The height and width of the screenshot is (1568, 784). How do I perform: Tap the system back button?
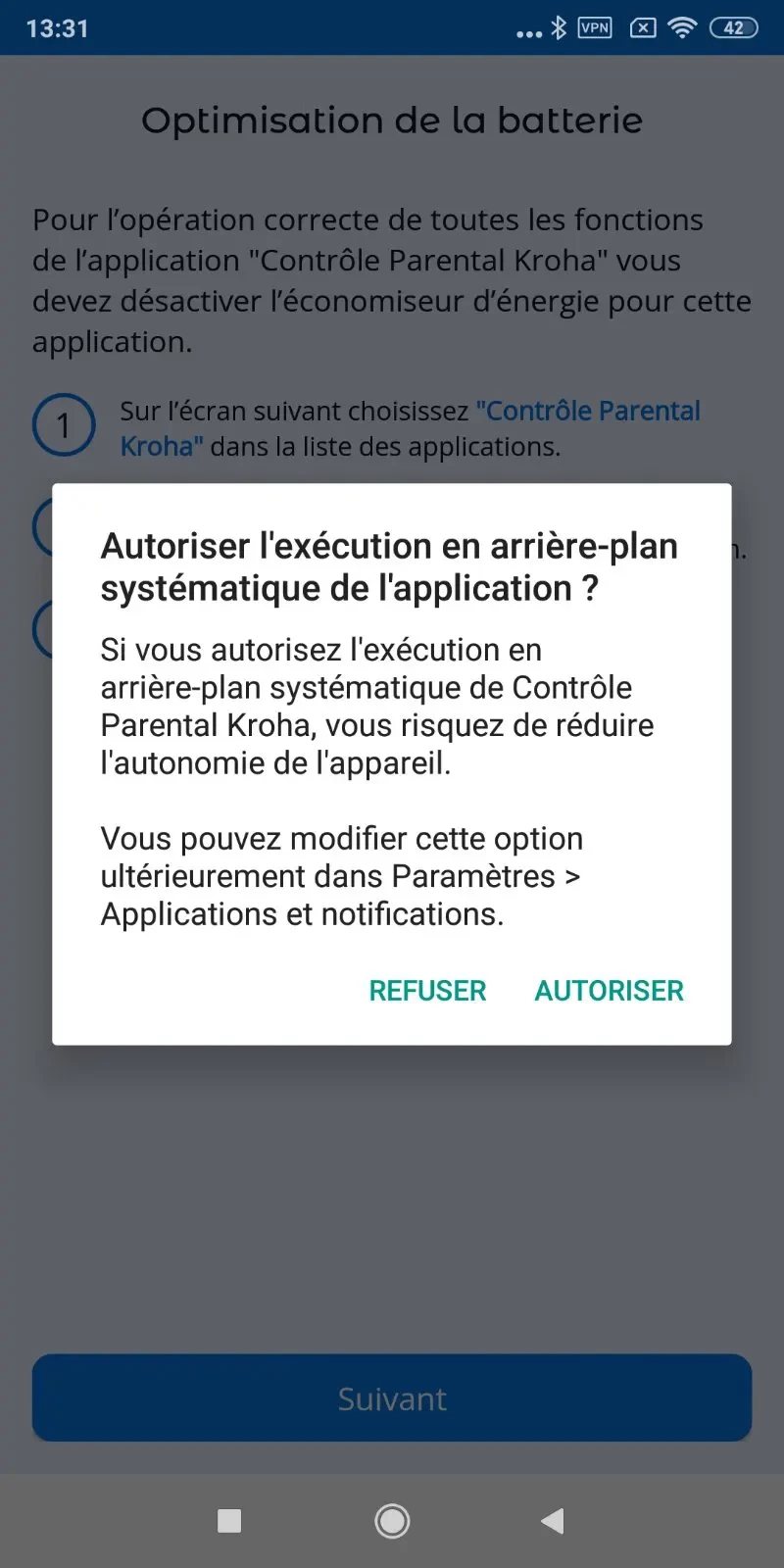[x=553, y=1521]
